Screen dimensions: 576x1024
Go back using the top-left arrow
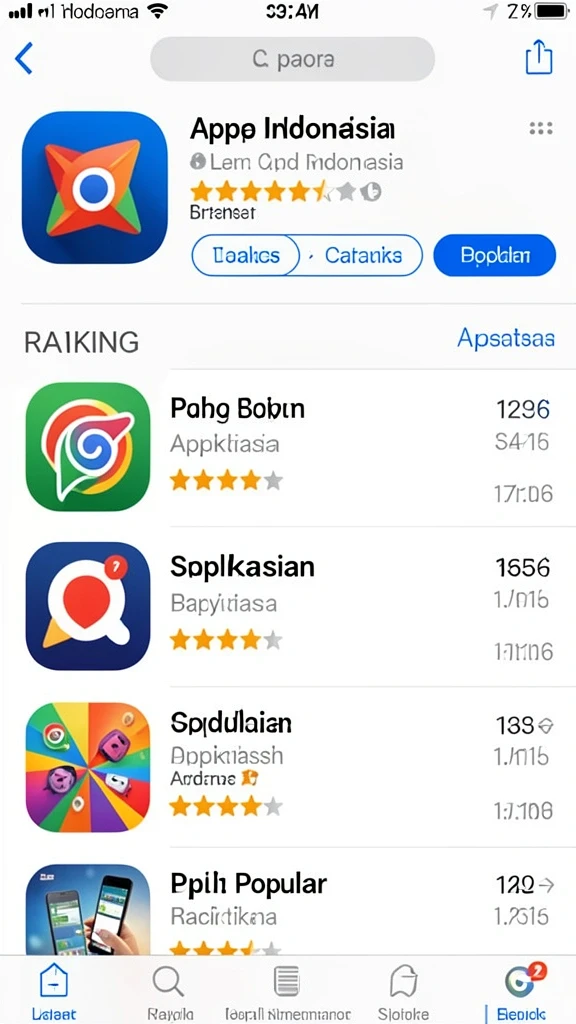click(x=24, y=59)
